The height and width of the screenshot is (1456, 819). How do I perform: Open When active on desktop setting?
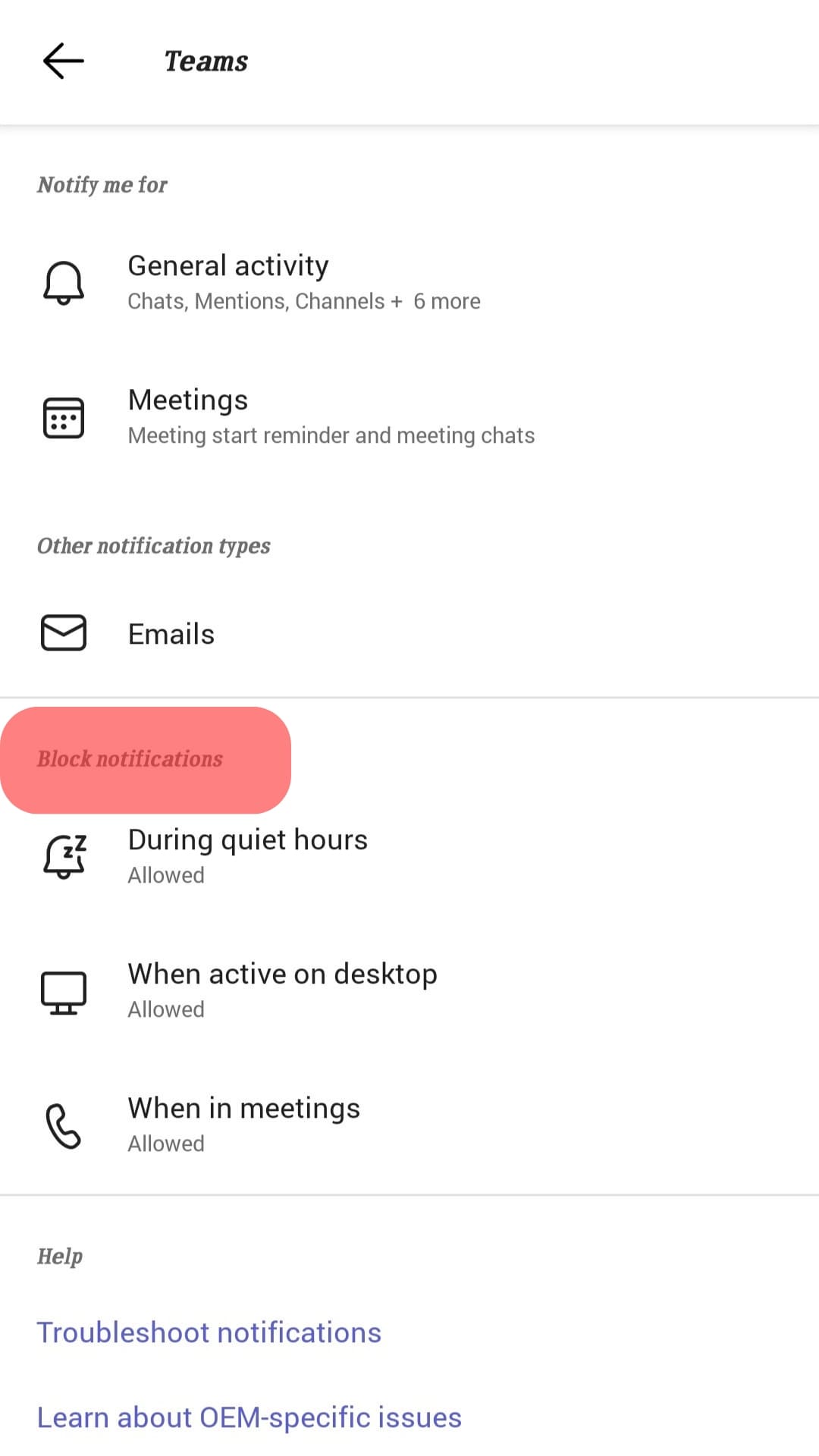[282, 990]
